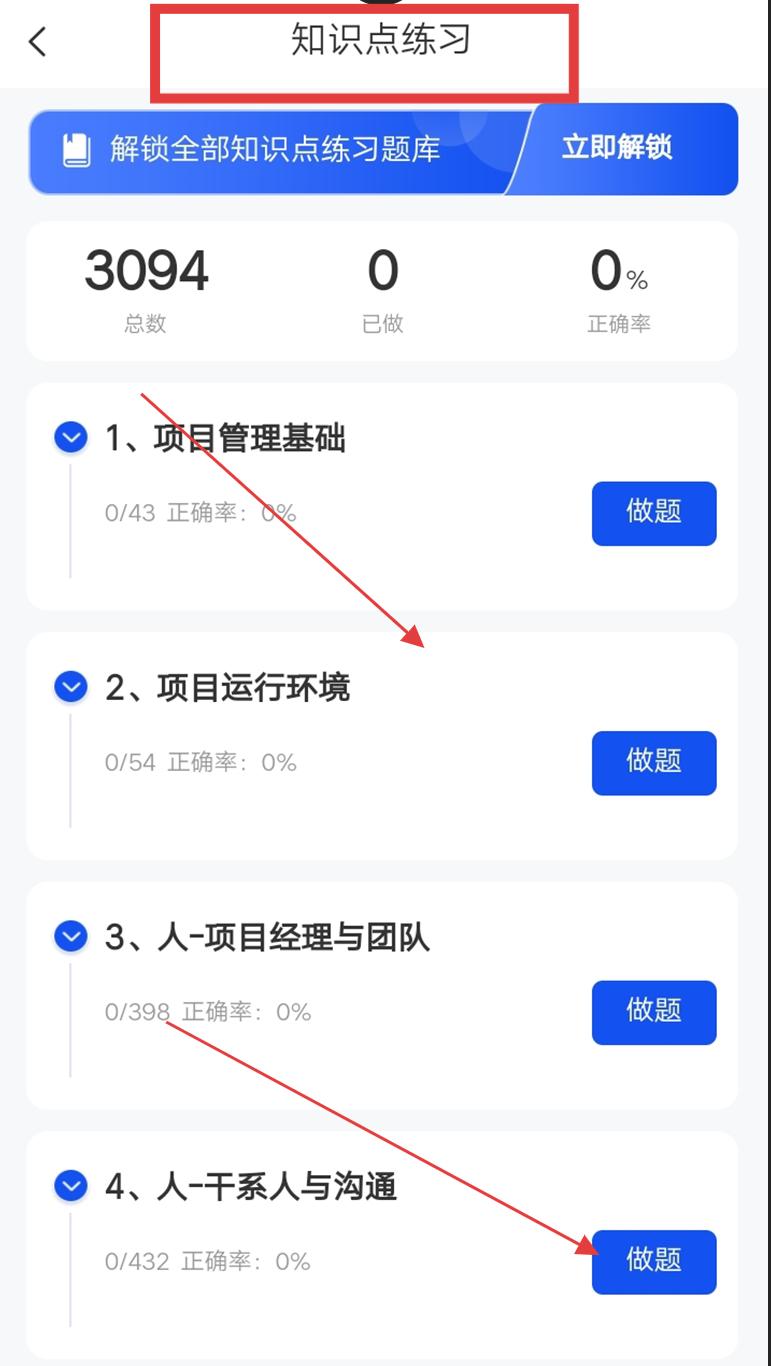Start 做题 for 项目管理基础

(x=654, y=513)
